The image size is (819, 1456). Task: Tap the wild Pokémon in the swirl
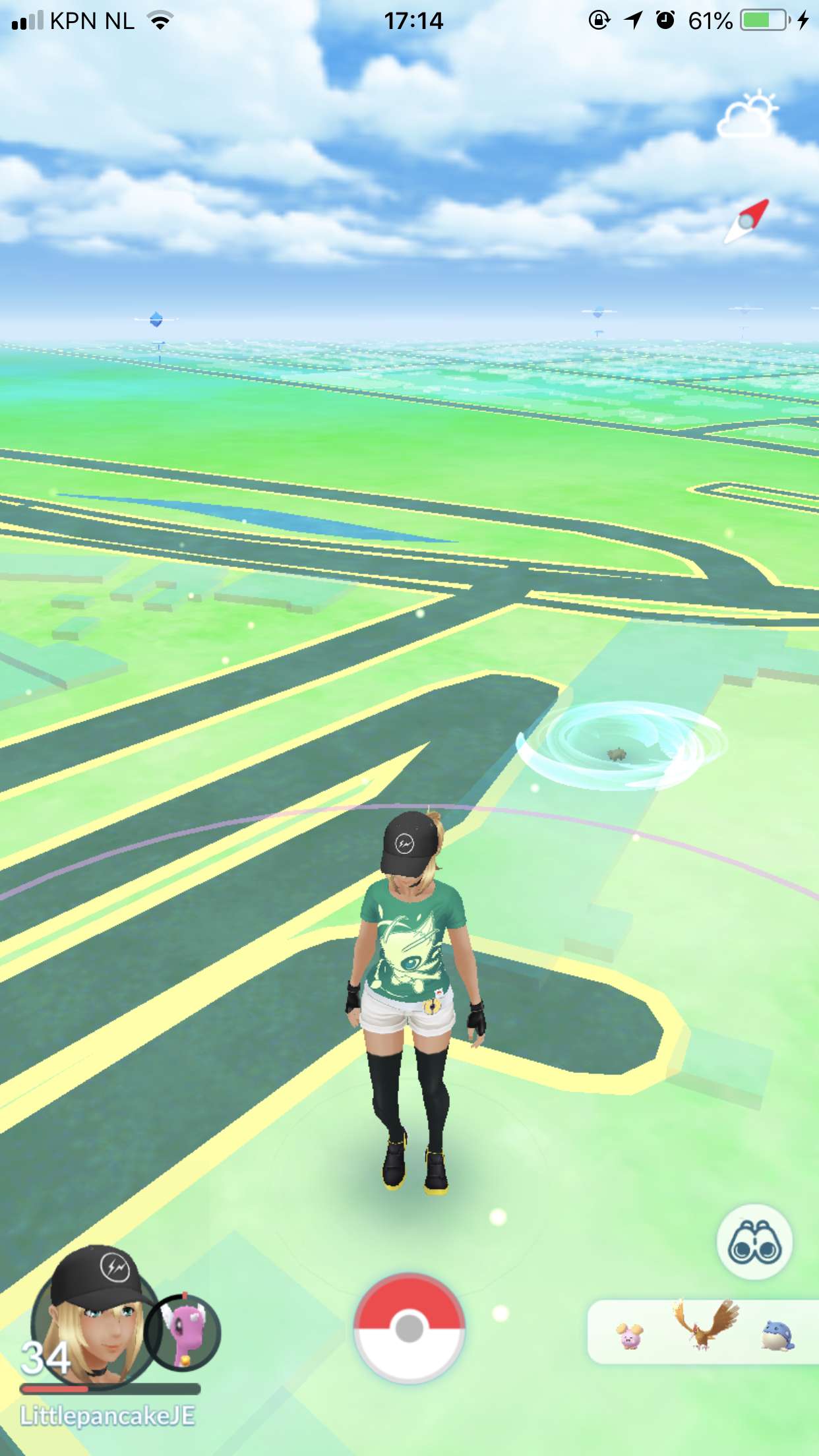[617, 753]
